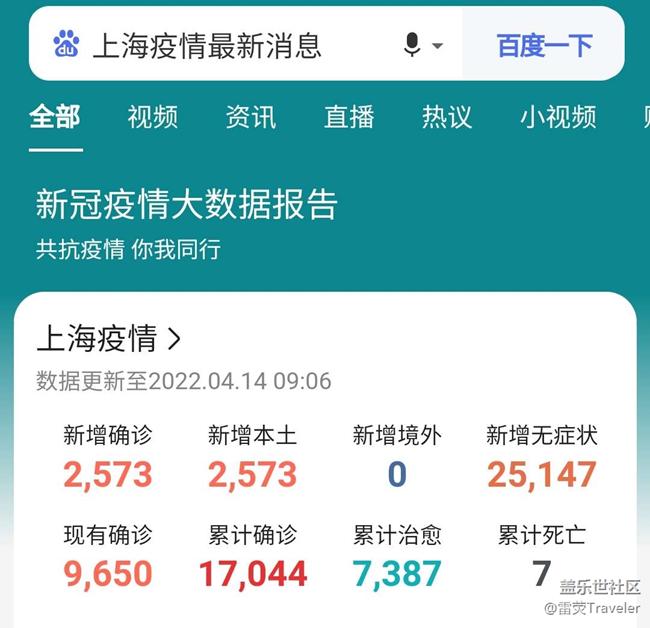Open 上海疫情 details via chevron
Screen dimensions: 650x628
click(x=174, y=339)
